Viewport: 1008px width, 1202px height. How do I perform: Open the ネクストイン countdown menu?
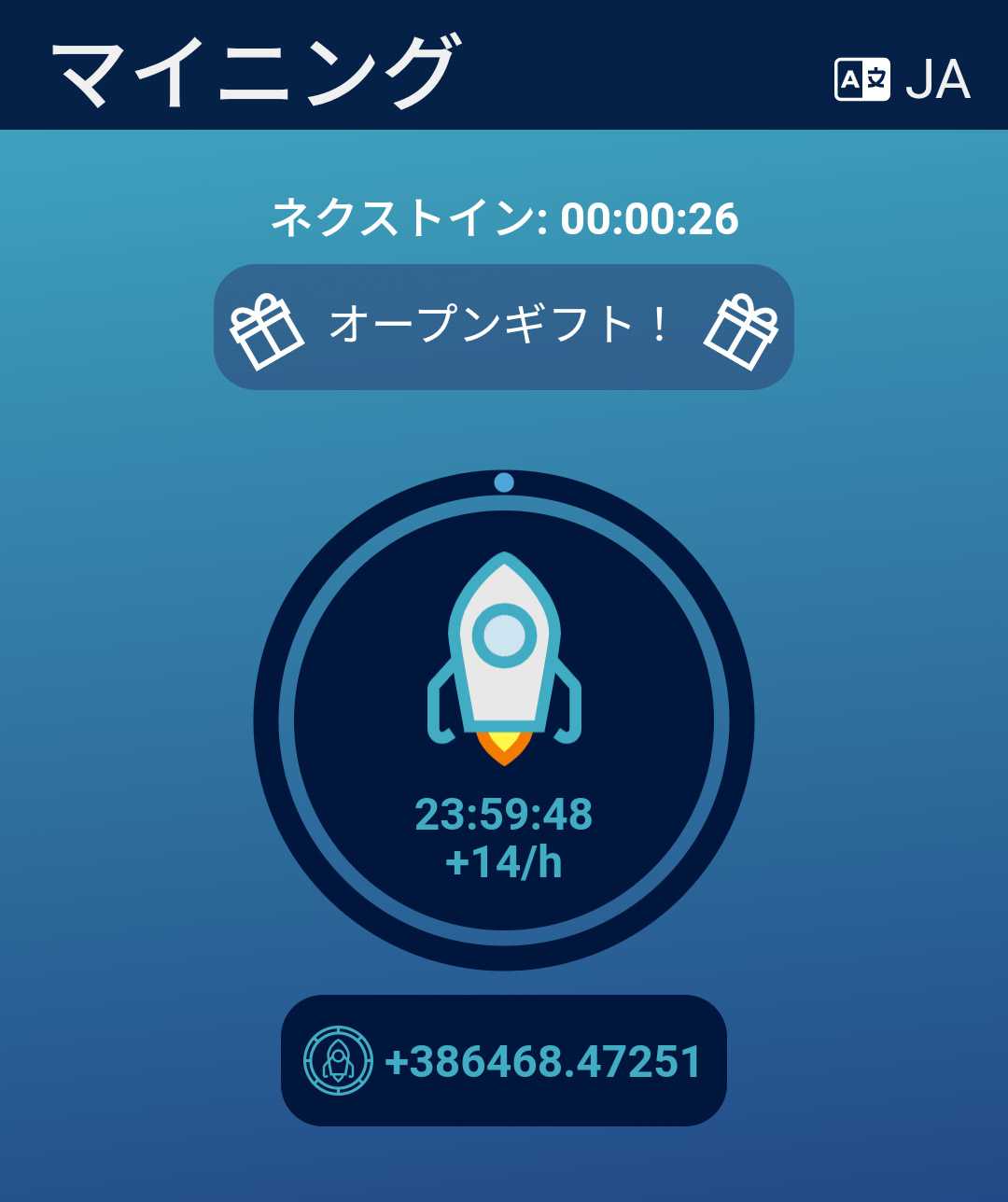tap(502, 220)
